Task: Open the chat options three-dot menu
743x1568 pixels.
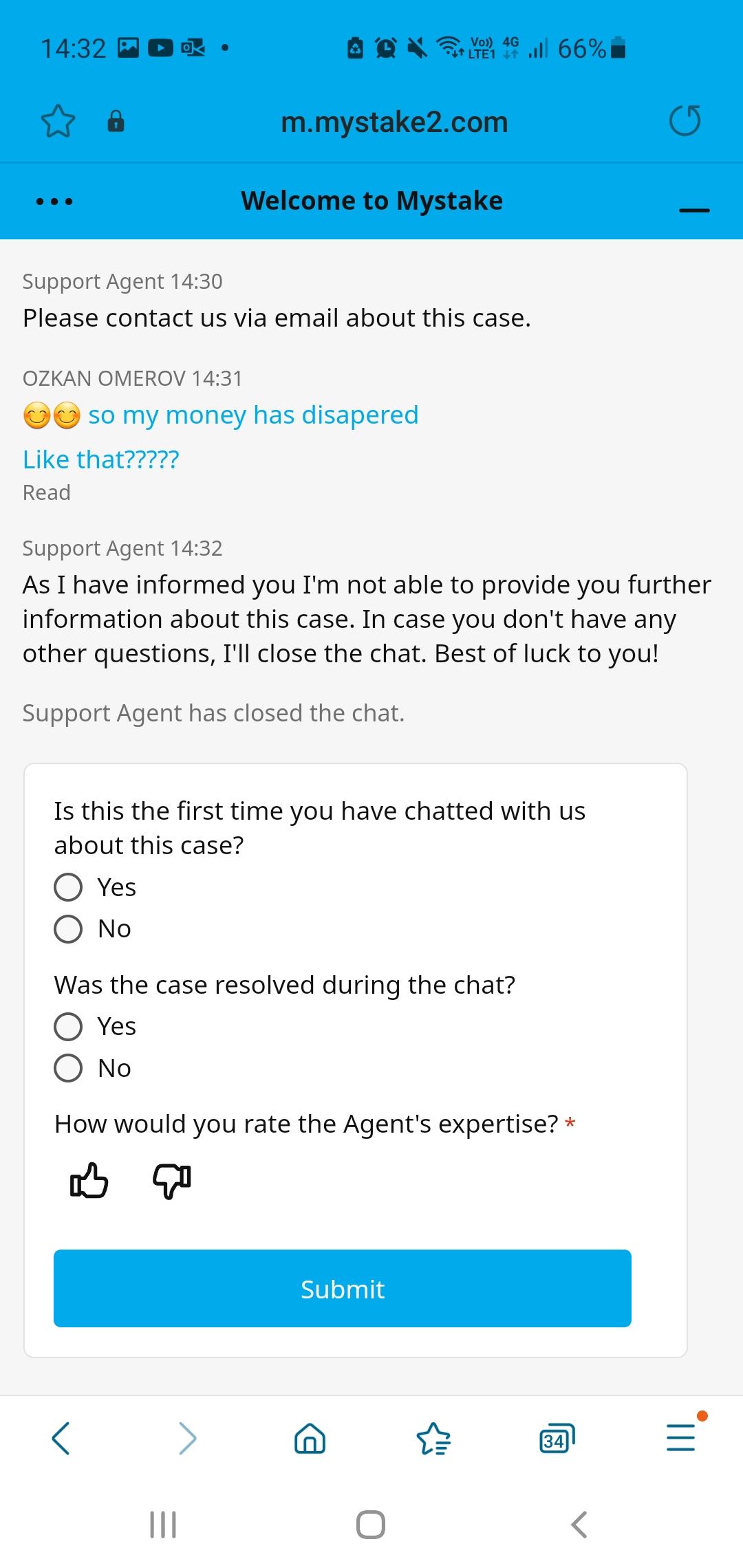Action: 54,202
